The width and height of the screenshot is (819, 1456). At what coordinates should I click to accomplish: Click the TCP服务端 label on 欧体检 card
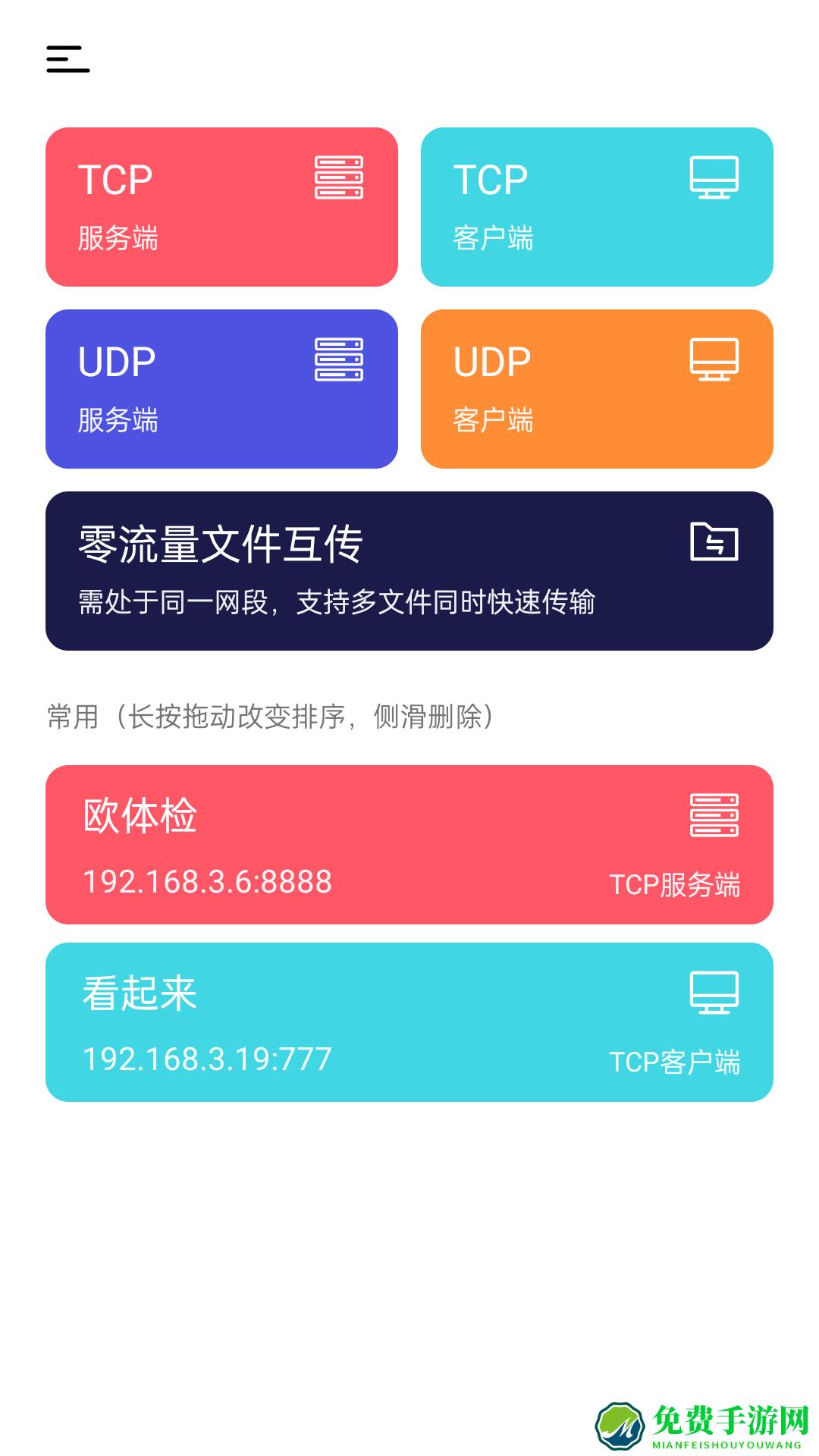pos(677,882)
